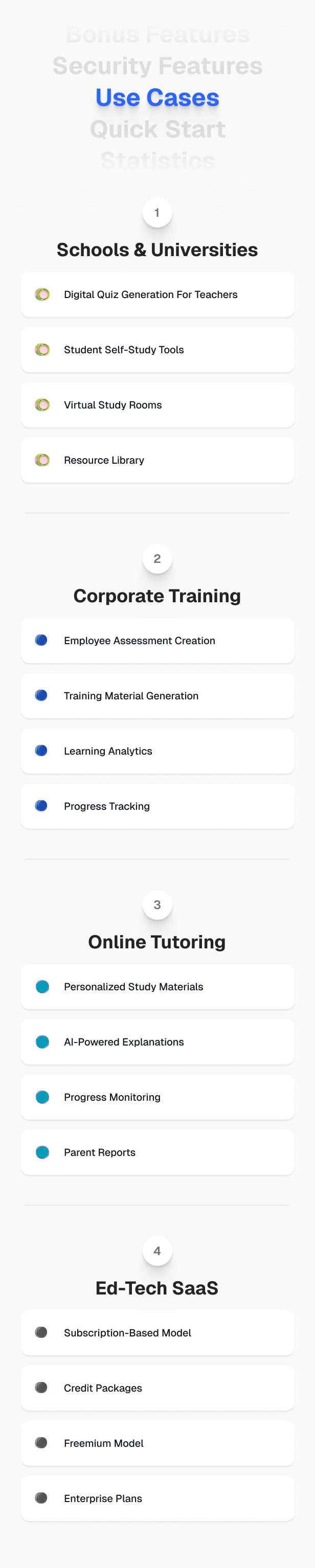This screenshot has width=315, height=1568.
Task: Switch to the Security Features section
Action: click(157, 66)
